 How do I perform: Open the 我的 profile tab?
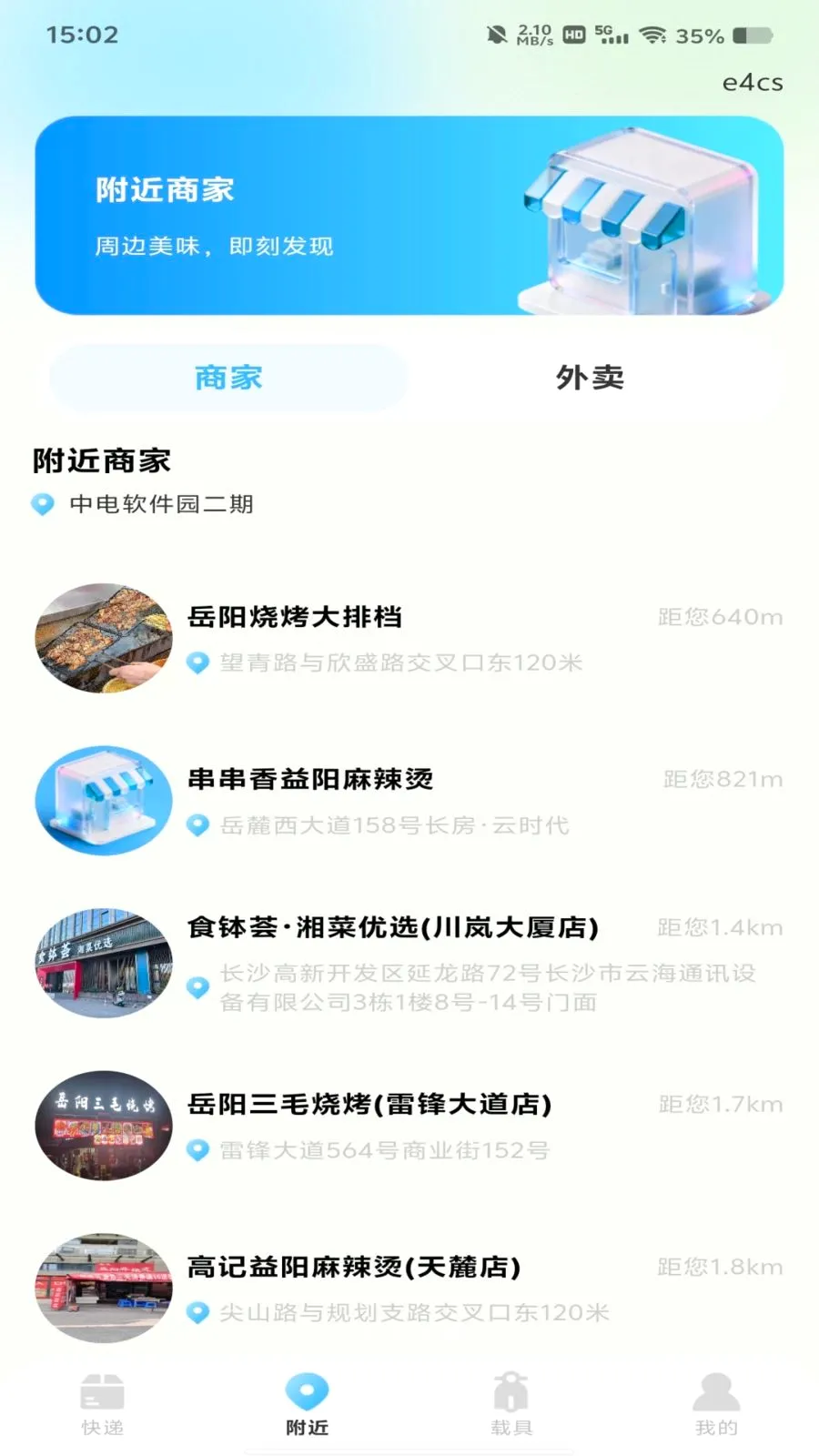pos(716,1405)
